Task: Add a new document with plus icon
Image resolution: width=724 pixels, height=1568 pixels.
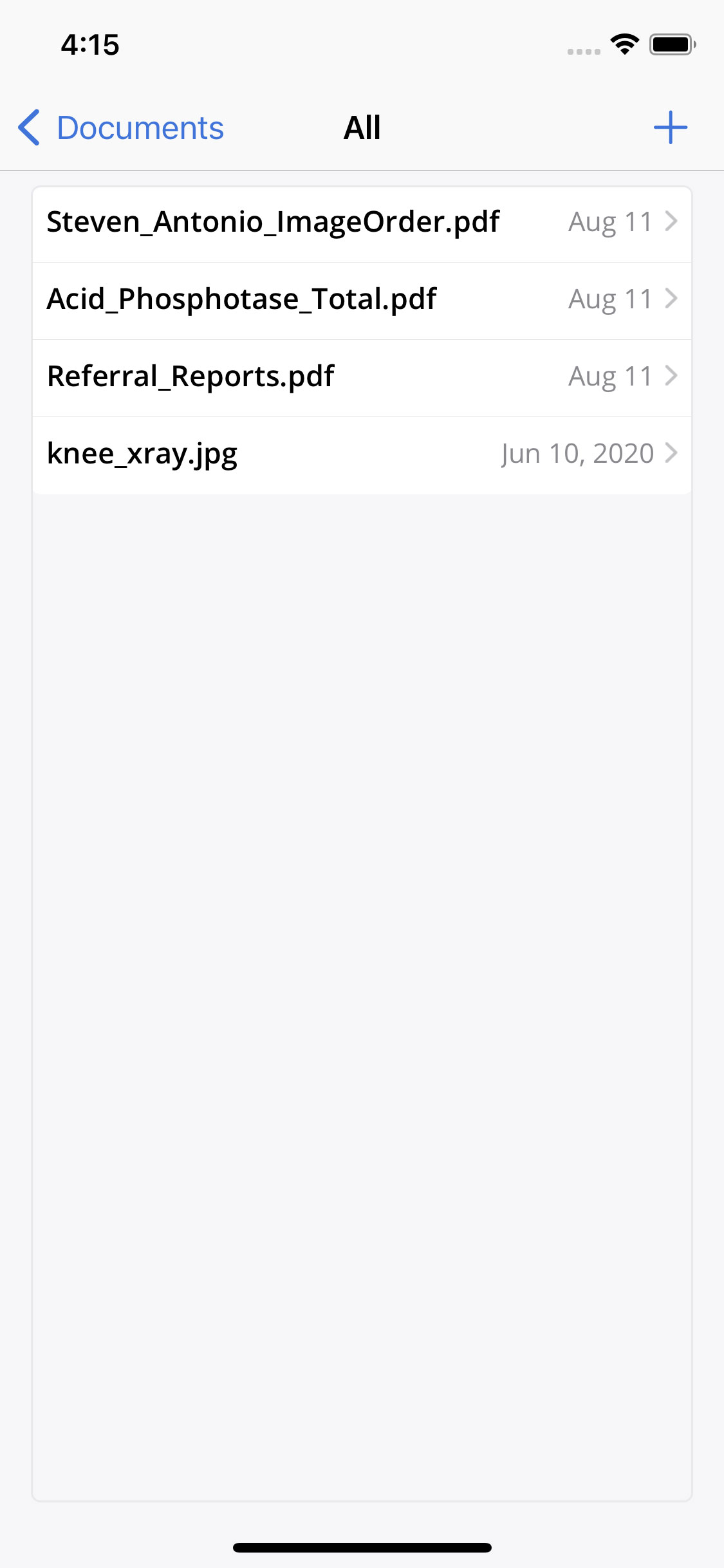Action: click(x=670, y=127)
